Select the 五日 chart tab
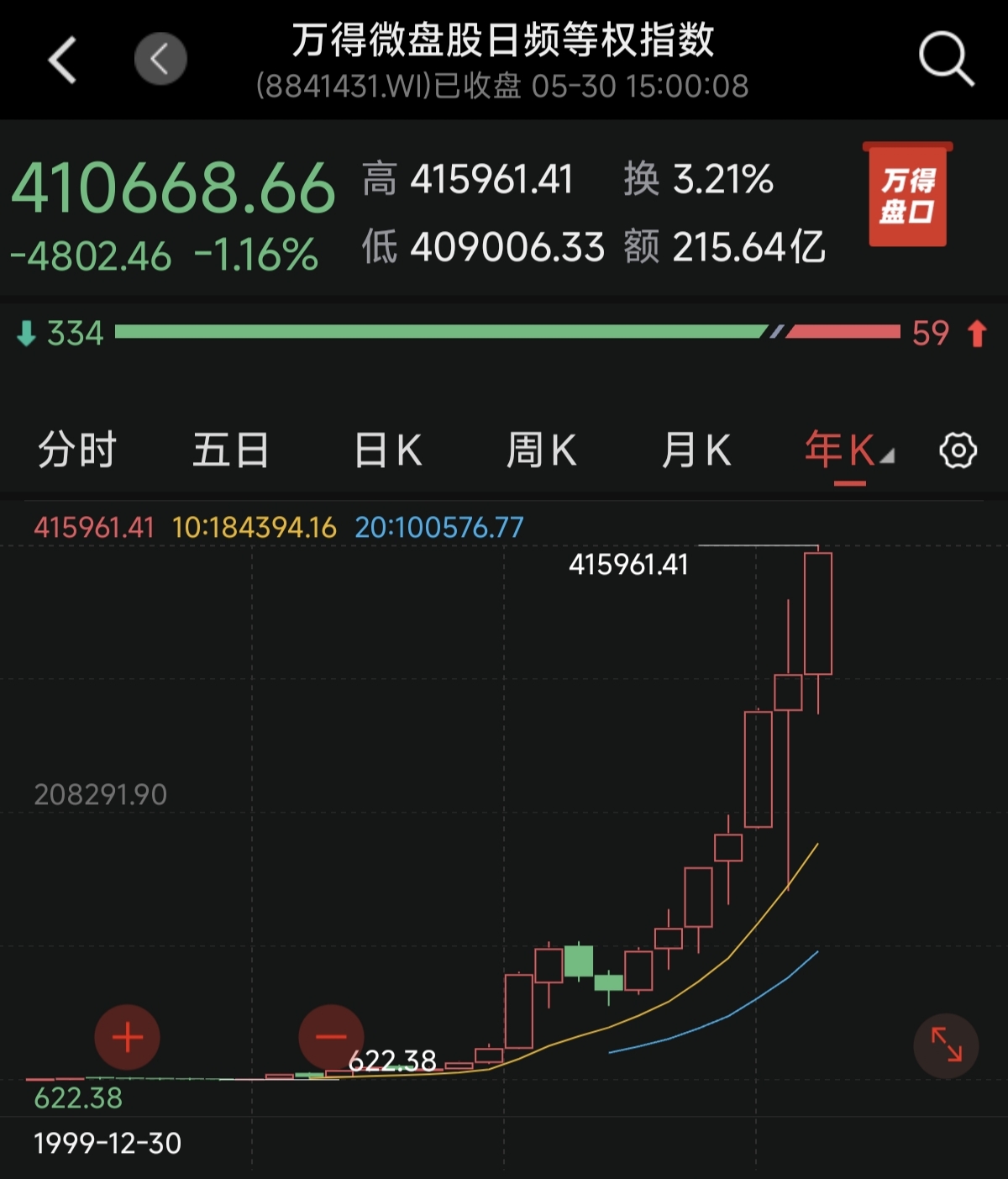Image resolution: width=1008 pixels, height=1179 pixels. (x=231, y=450)
